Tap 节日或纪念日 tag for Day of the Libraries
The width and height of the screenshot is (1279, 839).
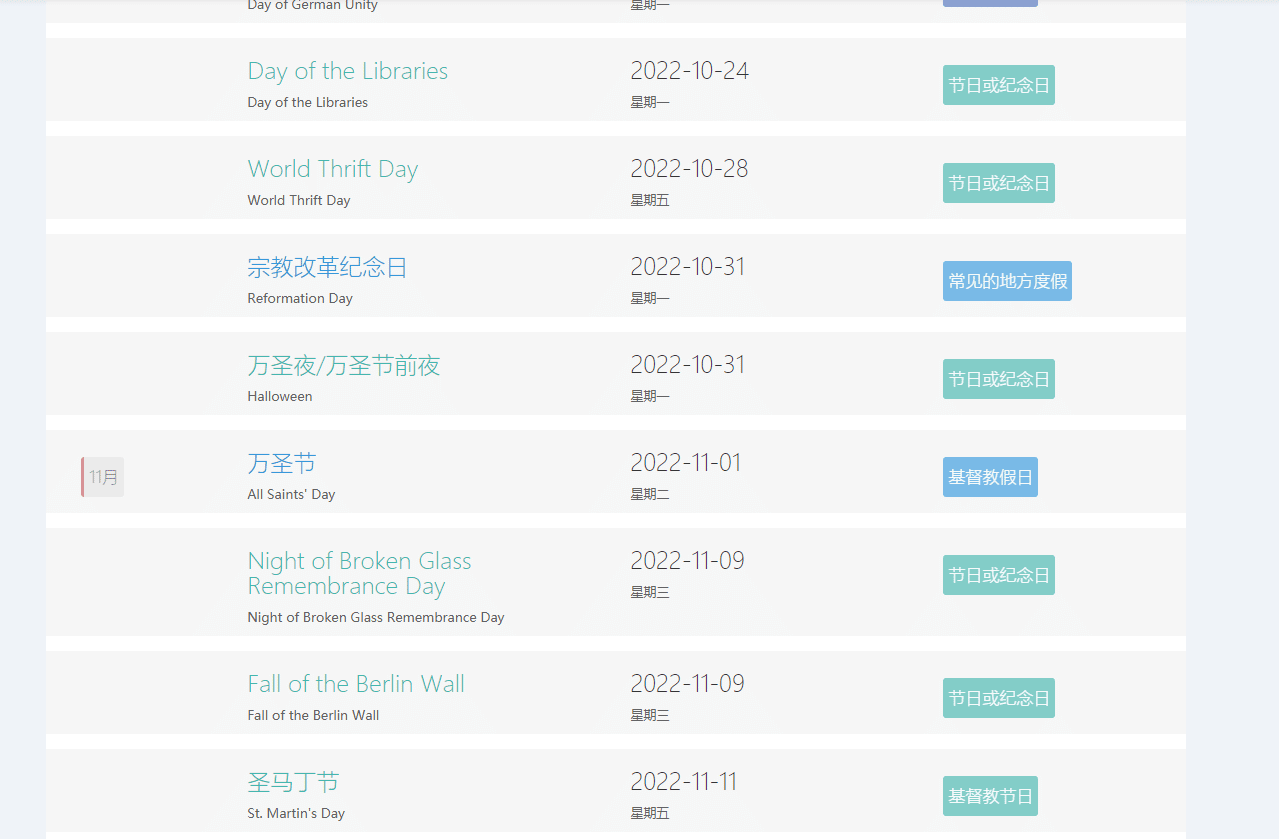[x=998, y=85]
